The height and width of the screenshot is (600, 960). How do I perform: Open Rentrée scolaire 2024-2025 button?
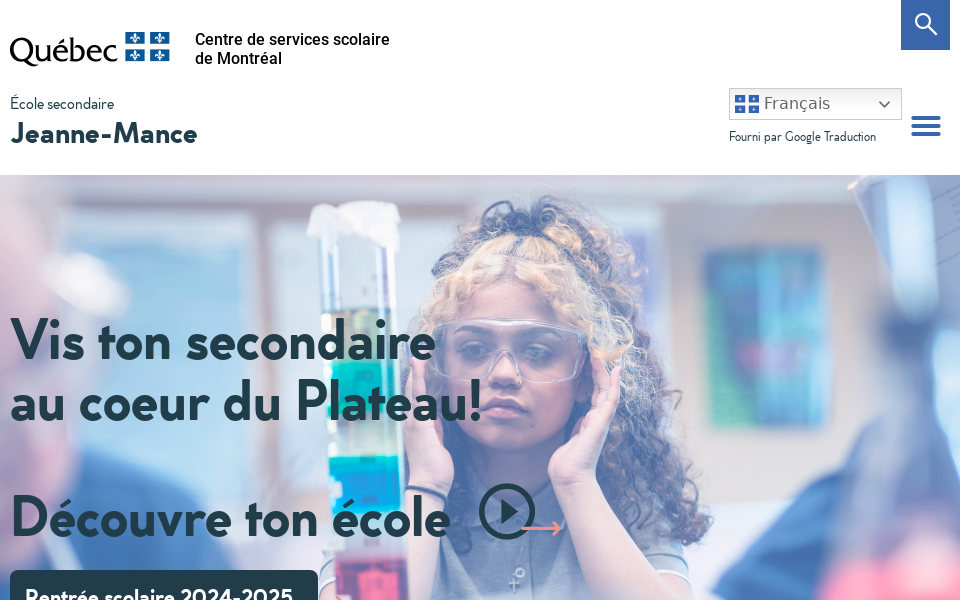pyautogui.click(x=164, y=590)
